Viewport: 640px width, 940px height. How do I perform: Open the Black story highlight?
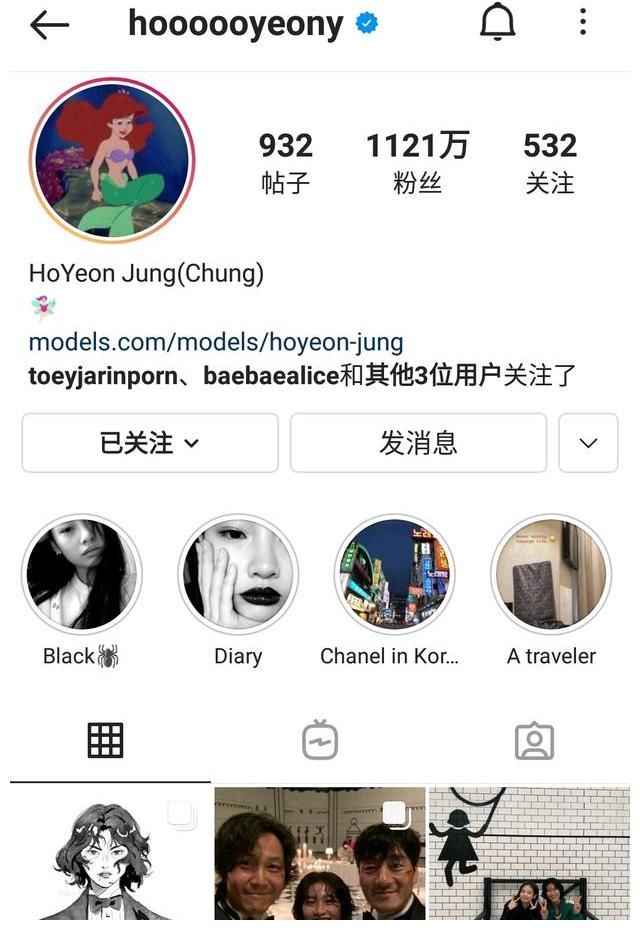point(82,575)
